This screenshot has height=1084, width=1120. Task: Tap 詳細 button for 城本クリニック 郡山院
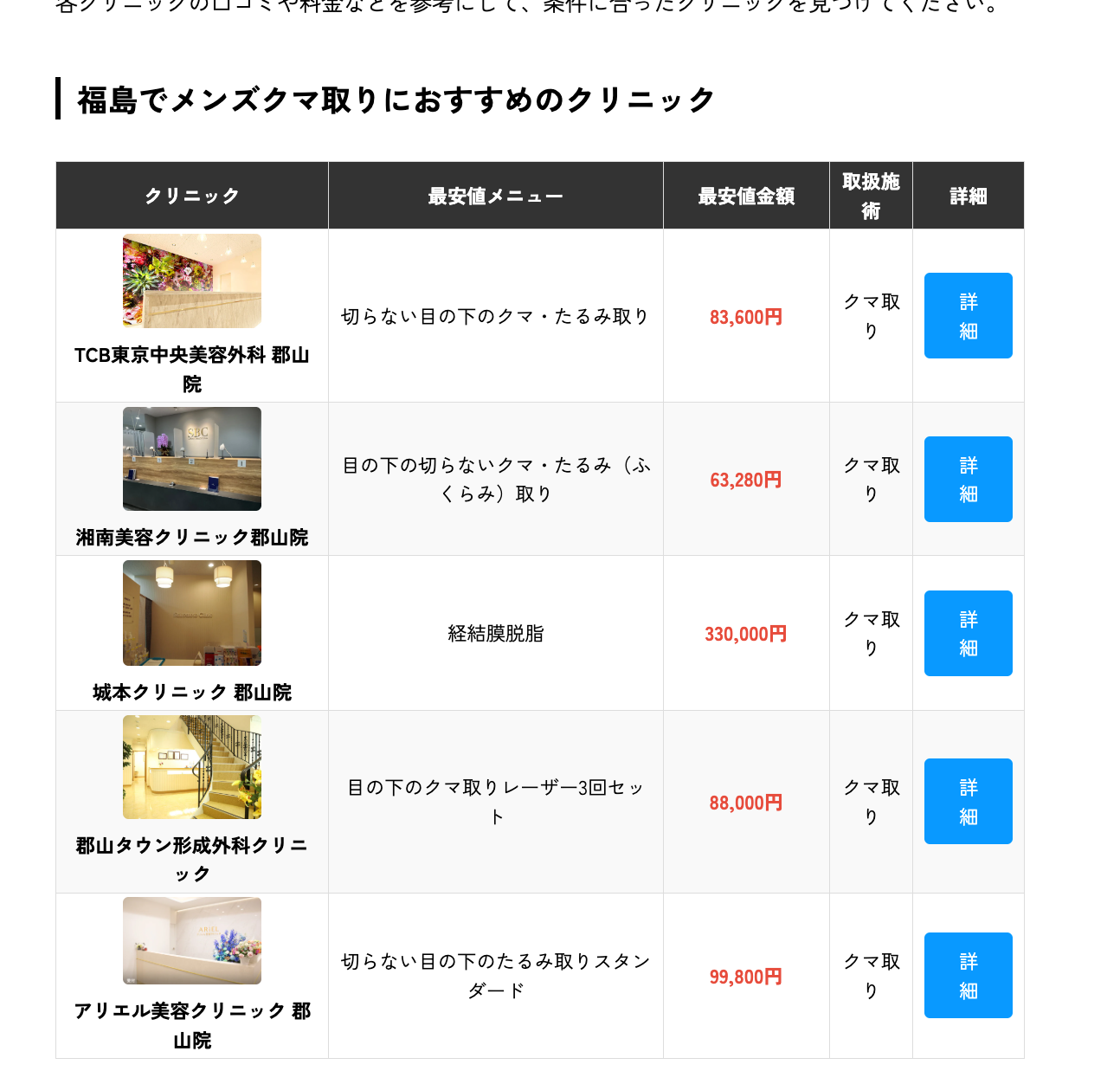(x=968, y=634)
